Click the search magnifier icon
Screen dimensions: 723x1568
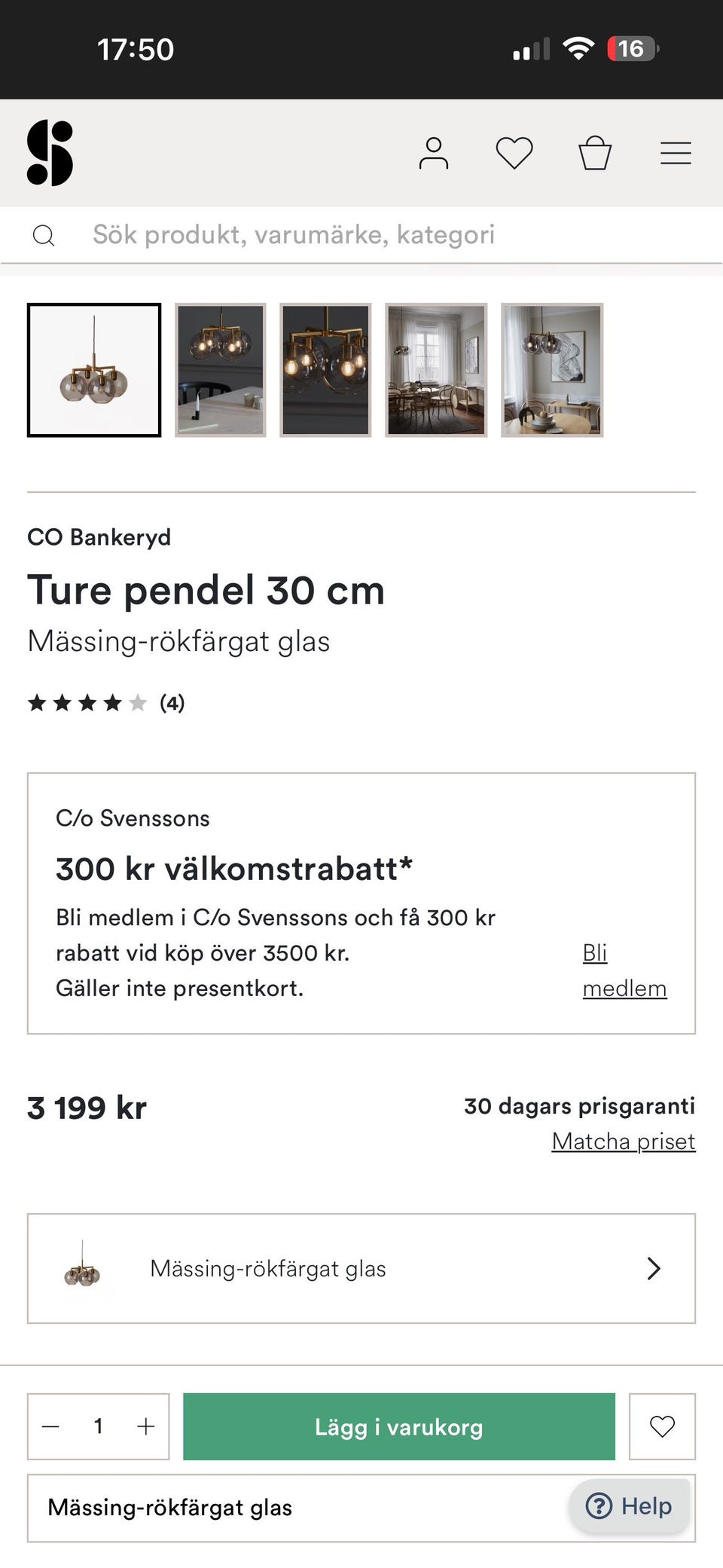point(45,234)
